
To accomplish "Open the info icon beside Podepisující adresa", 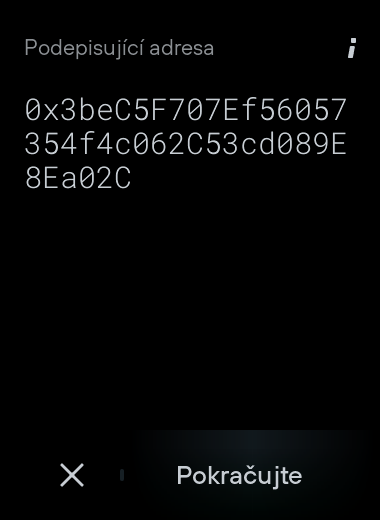I will point(352,48).
